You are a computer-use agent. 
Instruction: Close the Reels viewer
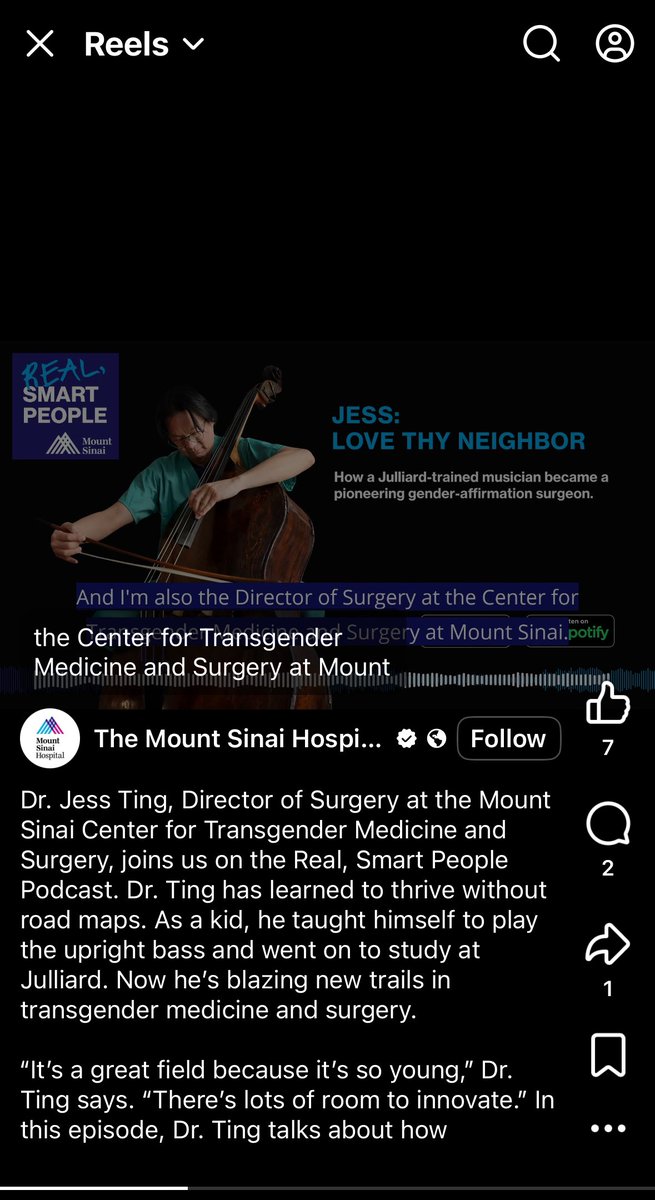click(x=40, y=44)
